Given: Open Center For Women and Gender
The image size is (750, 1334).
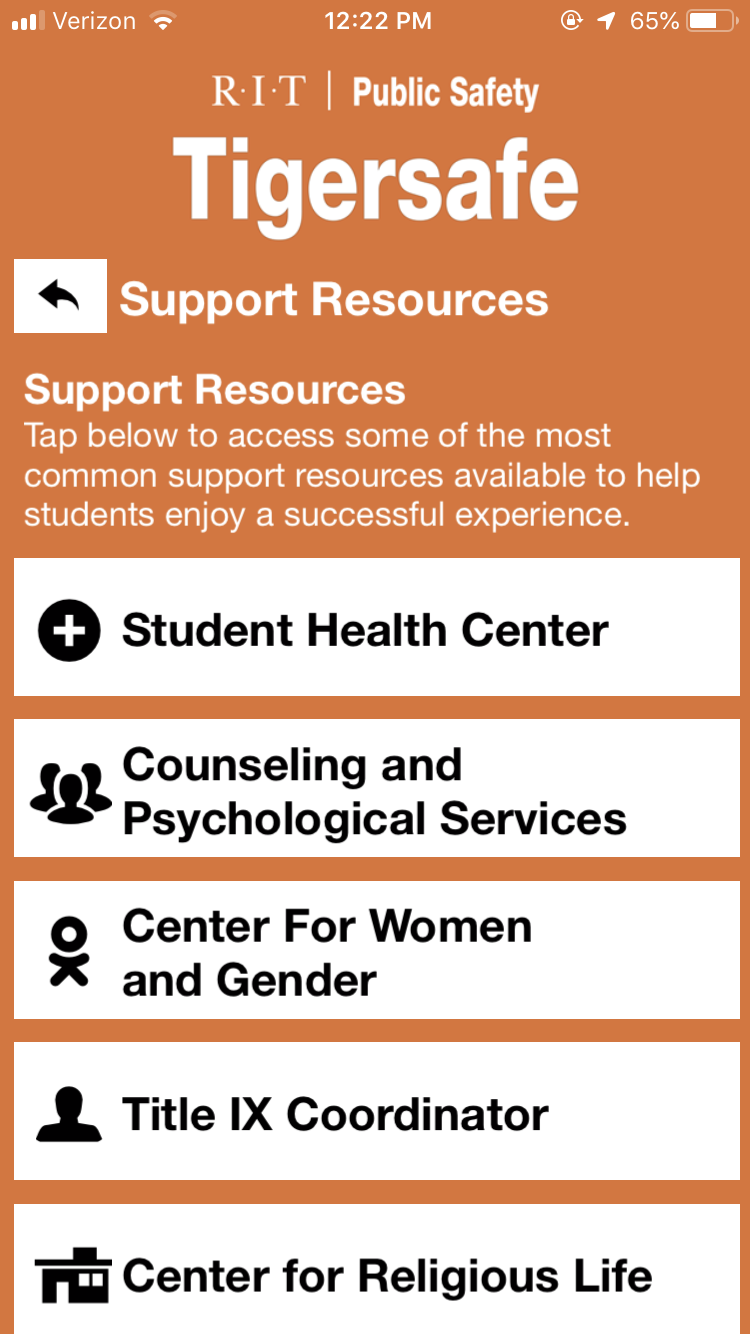Looking at the screenshot, I should [376, 951].
